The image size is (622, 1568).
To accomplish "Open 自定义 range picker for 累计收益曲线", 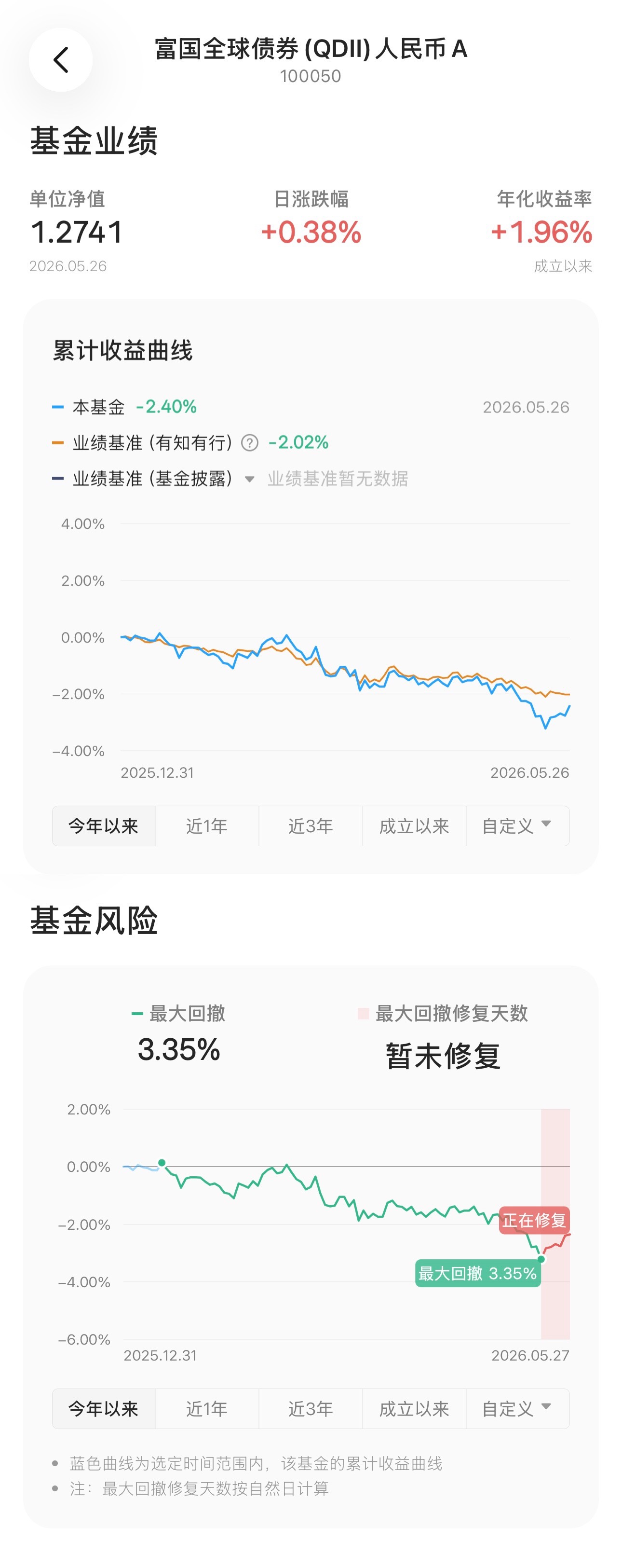I will pyautogui.click(x=517, y=826).
